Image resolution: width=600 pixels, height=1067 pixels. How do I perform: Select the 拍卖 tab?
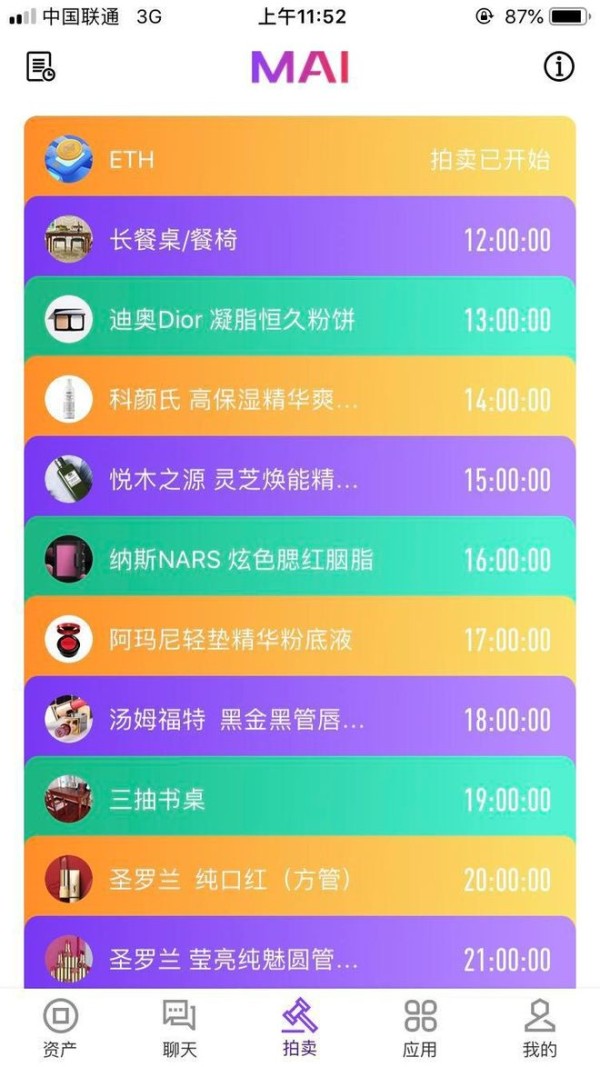tap(300, 1027)
